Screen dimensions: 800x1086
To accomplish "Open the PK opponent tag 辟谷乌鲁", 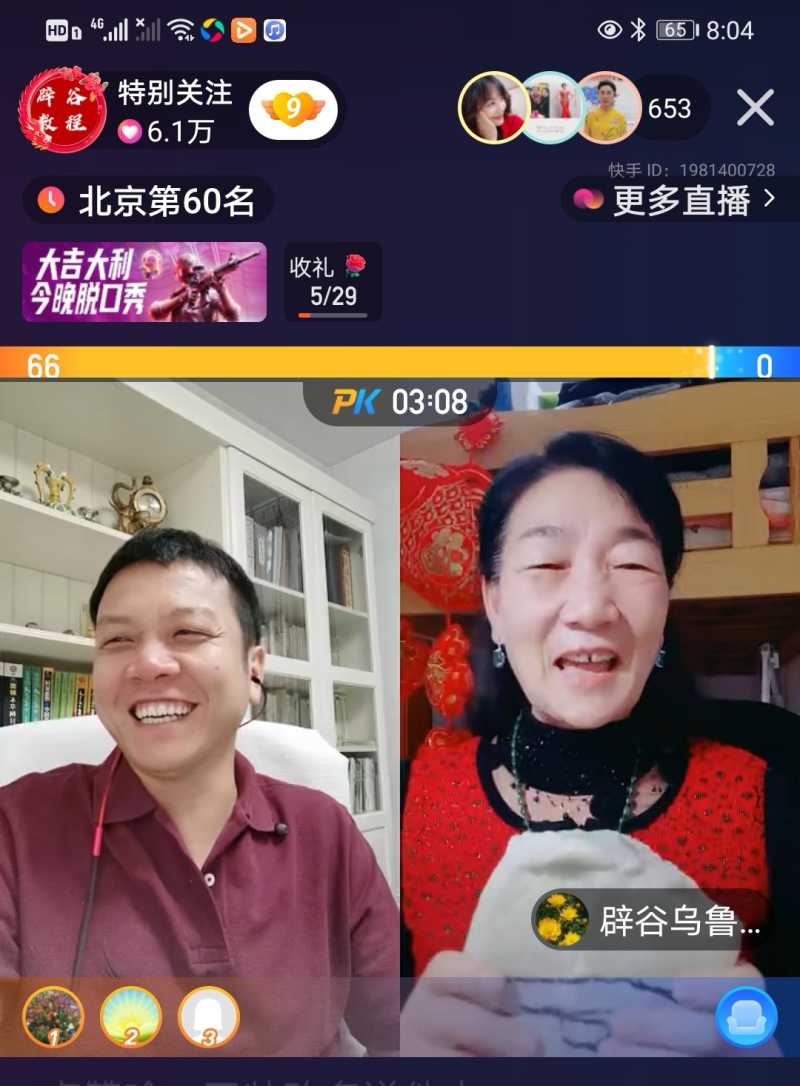I will pyautogui.click(x=650, y=920).
